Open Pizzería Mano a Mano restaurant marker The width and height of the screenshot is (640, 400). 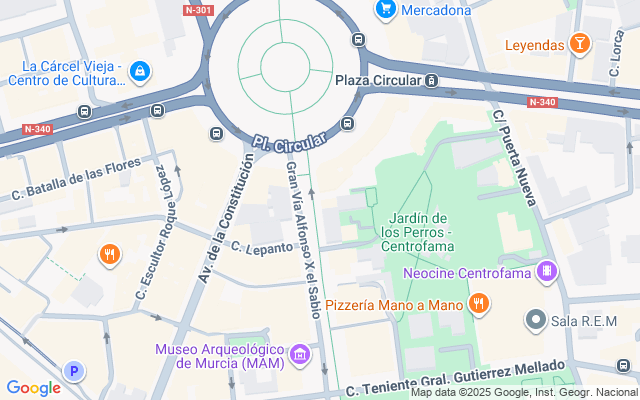pyautogui.click(x=480, y=303)
